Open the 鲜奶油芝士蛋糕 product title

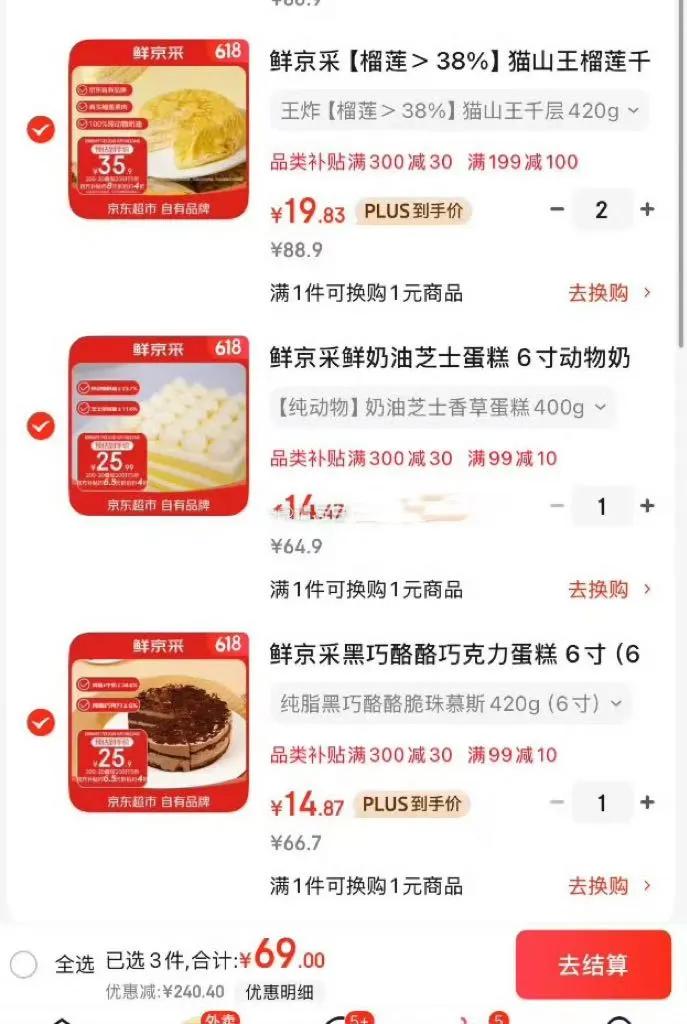450,358
